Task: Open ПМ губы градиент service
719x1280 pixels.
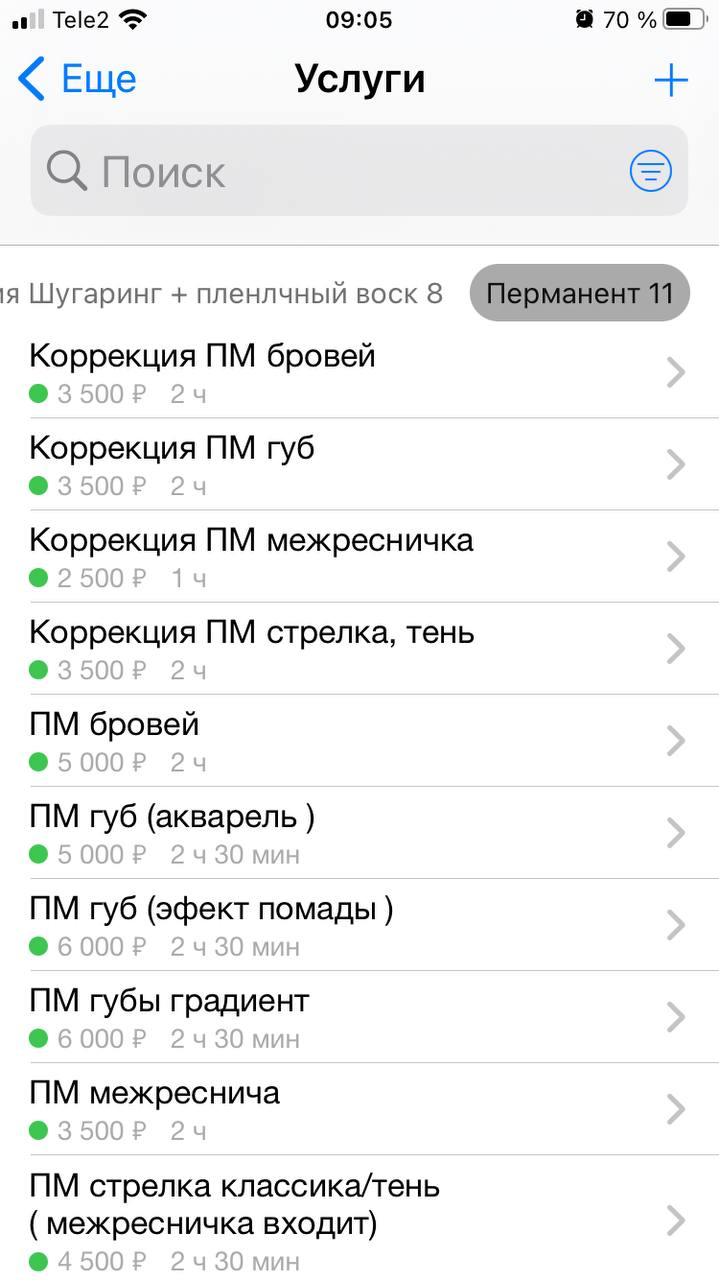Action: 359,1017
